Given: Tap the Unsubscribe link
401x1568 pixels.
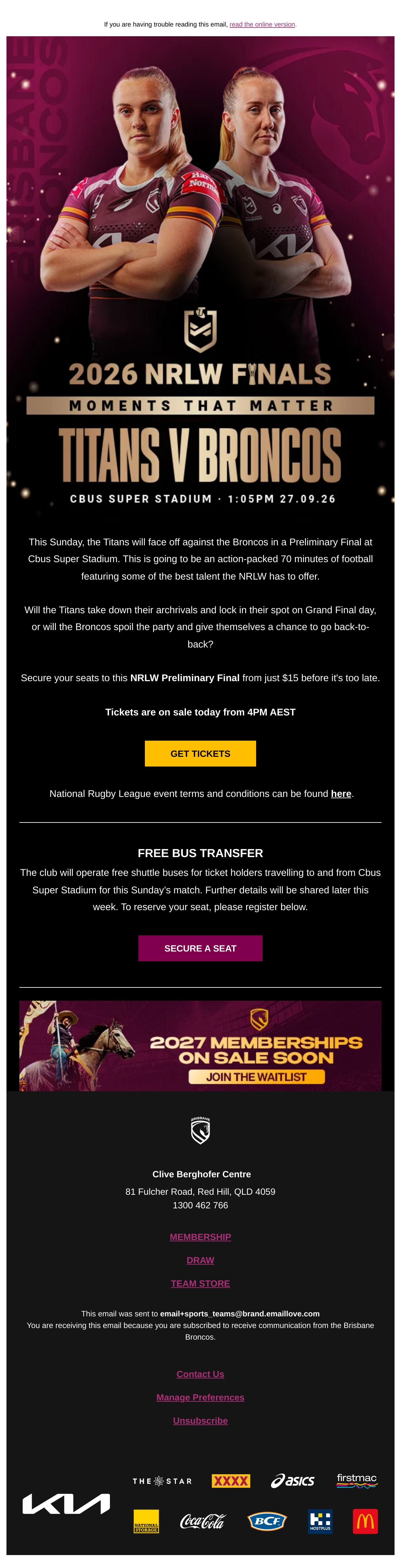Looking at the screenshot, I should 200,1420.
